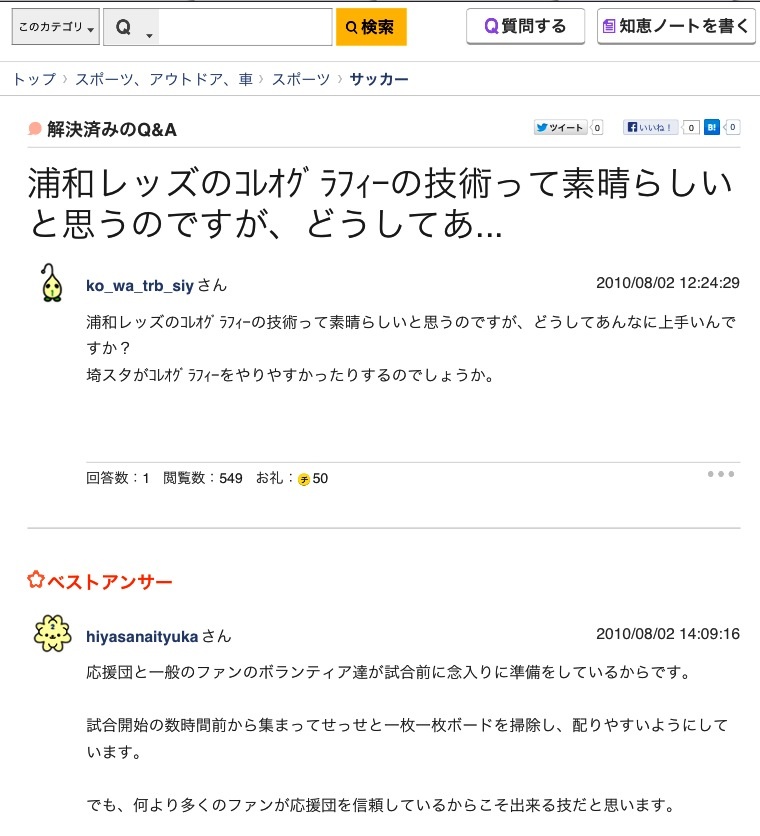The width and height of the screenshot is (760, 836).
Task: Expand the Q search type dropdown
Action: click(x=131, y=28)
